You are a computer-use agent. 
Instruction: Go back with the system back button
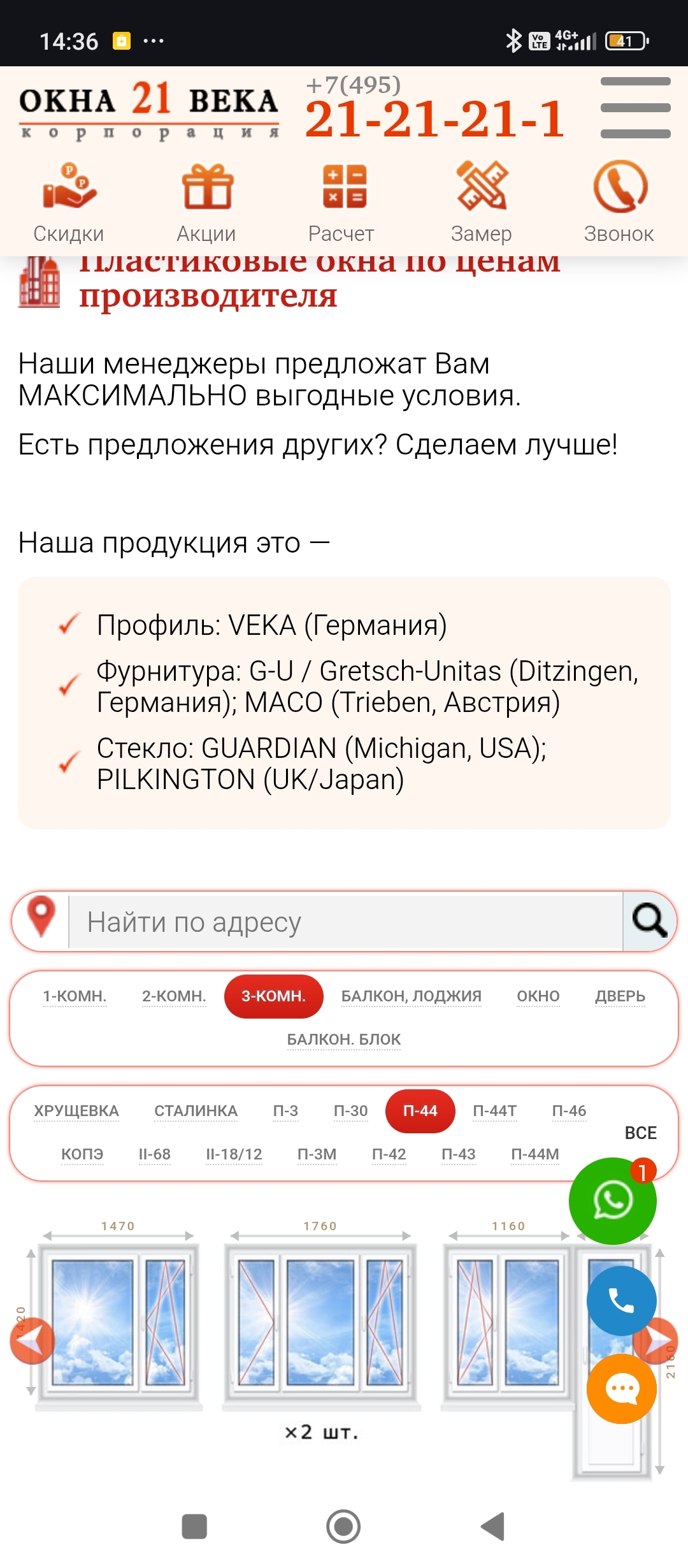coord(492,1527)
